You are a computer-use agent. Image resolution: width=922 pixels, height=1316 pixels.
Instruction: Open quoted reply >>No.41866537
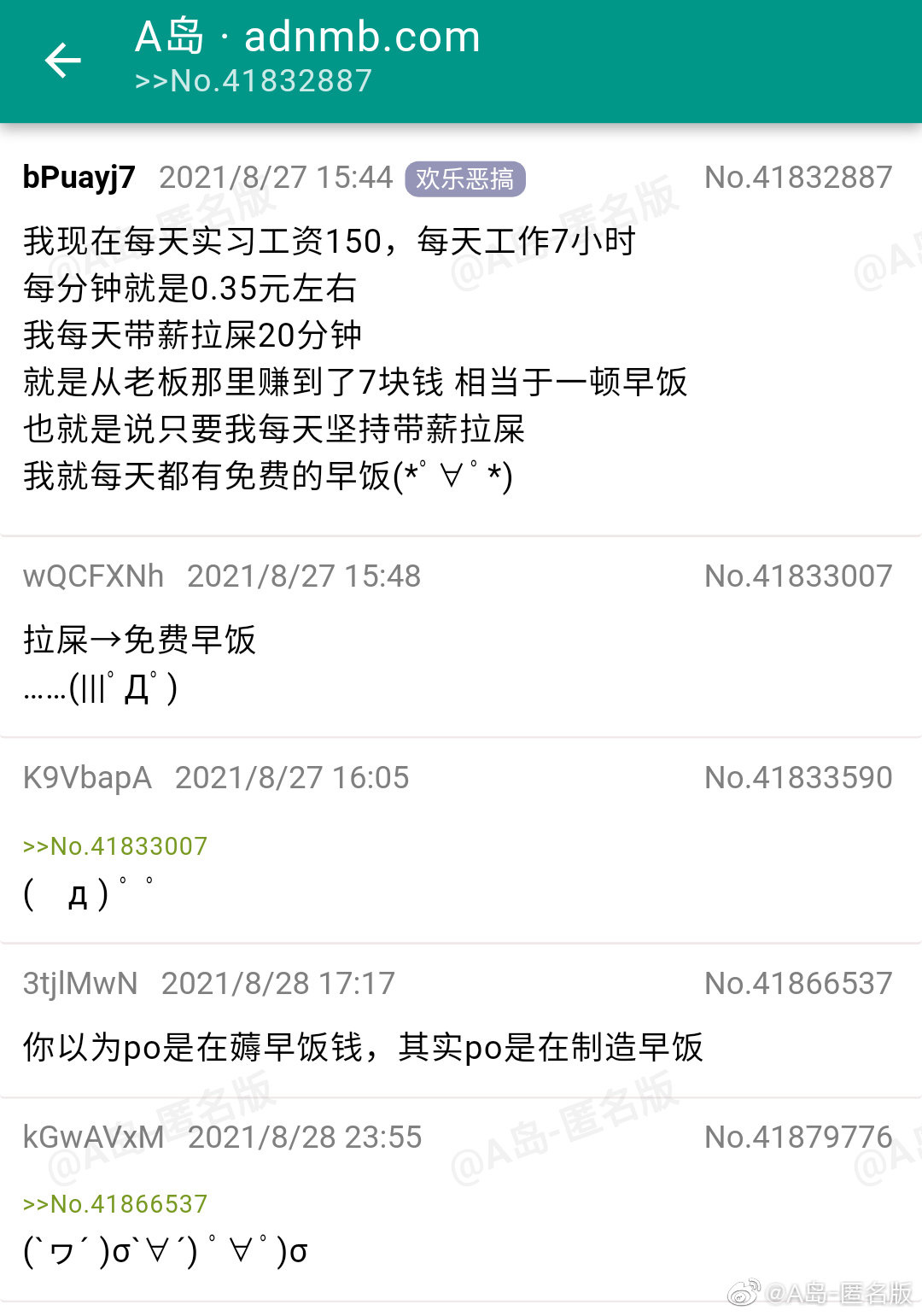(115, 1204)
